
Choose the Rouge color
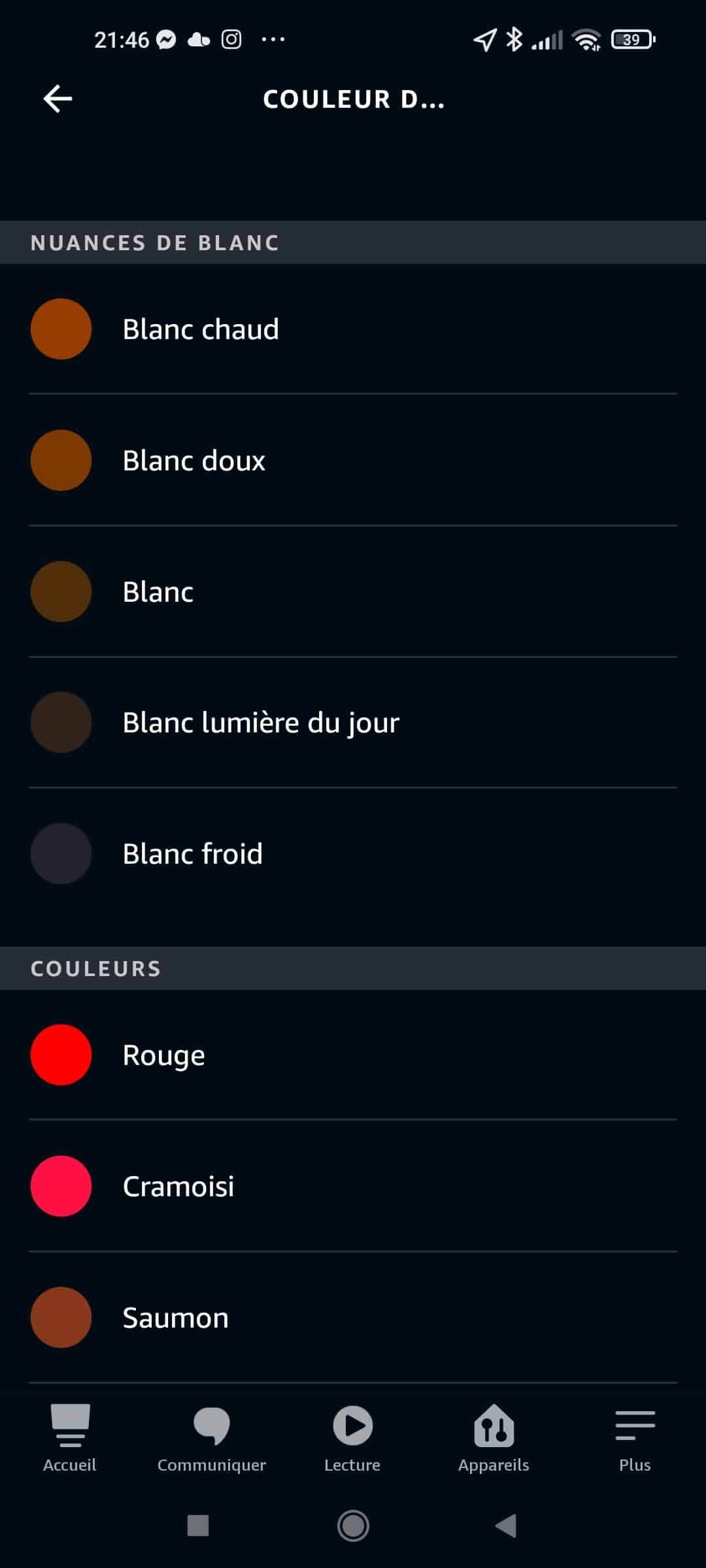353,1054
